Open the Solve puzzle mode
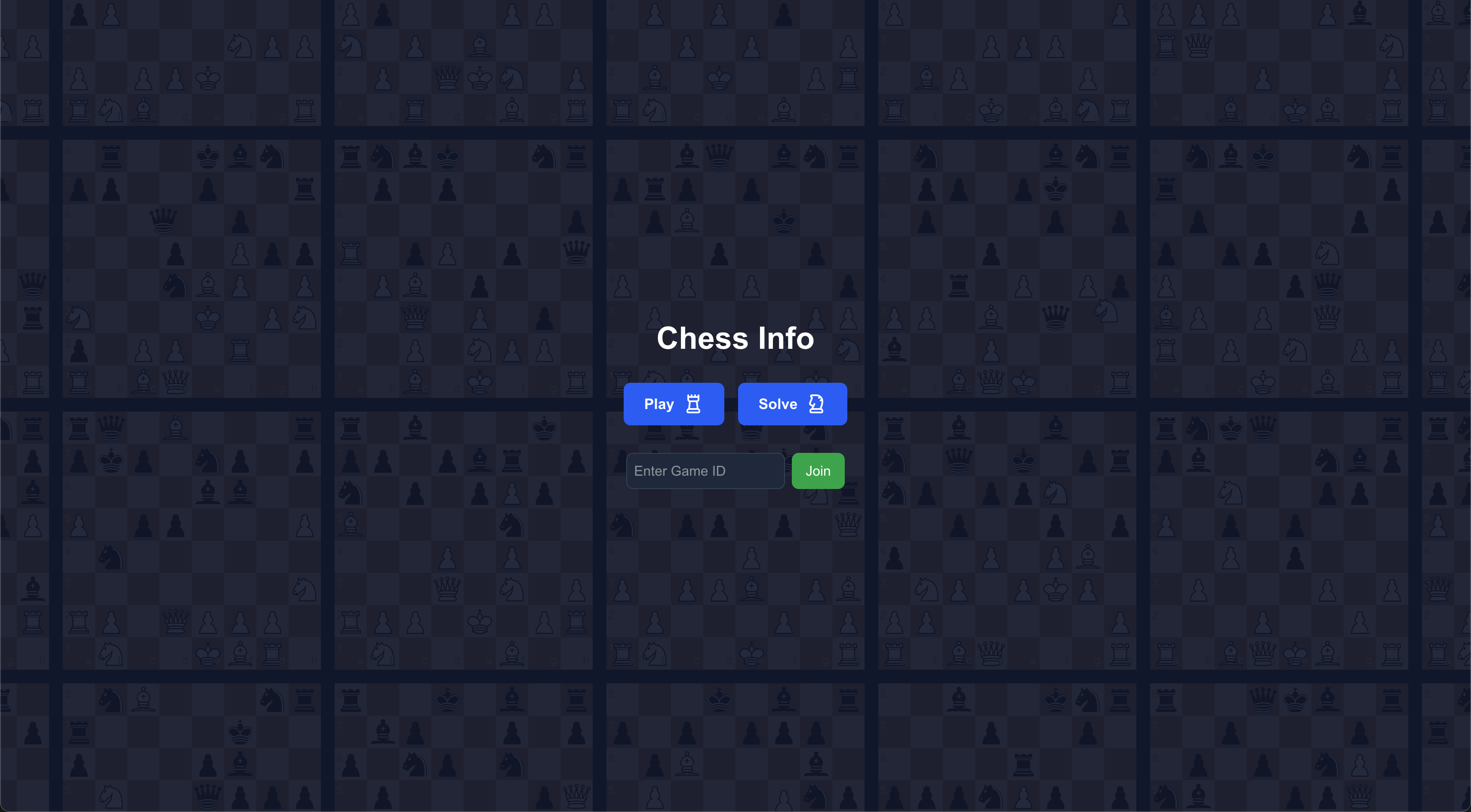Image resolution: width=1471 pixels, height=812 pixels. tap(791, 404)
